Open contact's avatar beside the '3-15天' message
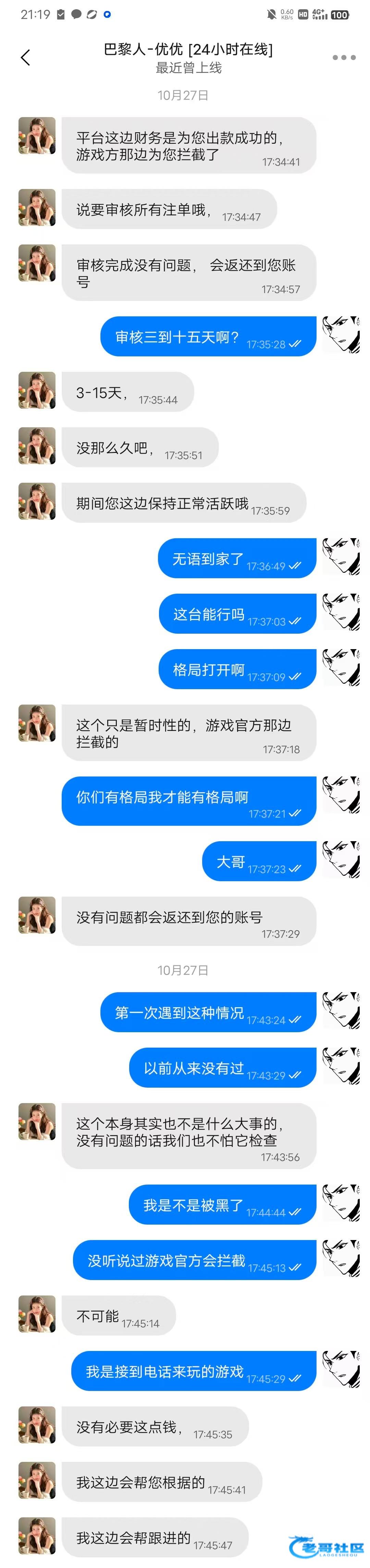The height and width of the screenshot is (1568, 370). click(x=37, y=390)
